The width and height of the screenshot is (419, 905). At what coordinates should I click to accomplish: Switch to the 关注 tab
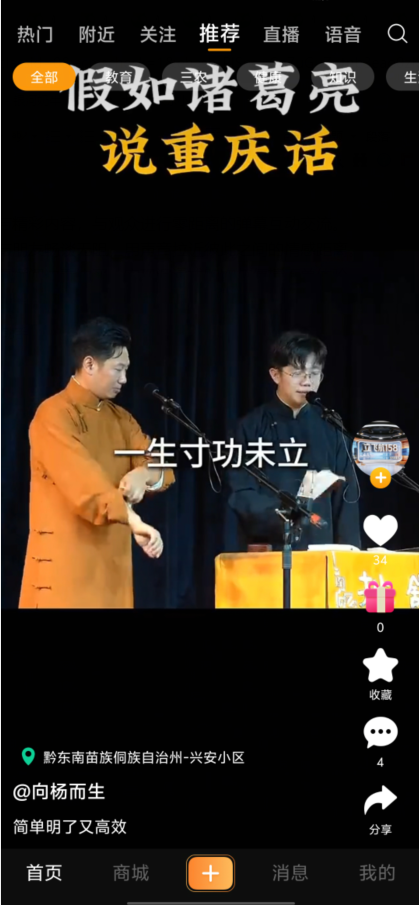[158, 35]
